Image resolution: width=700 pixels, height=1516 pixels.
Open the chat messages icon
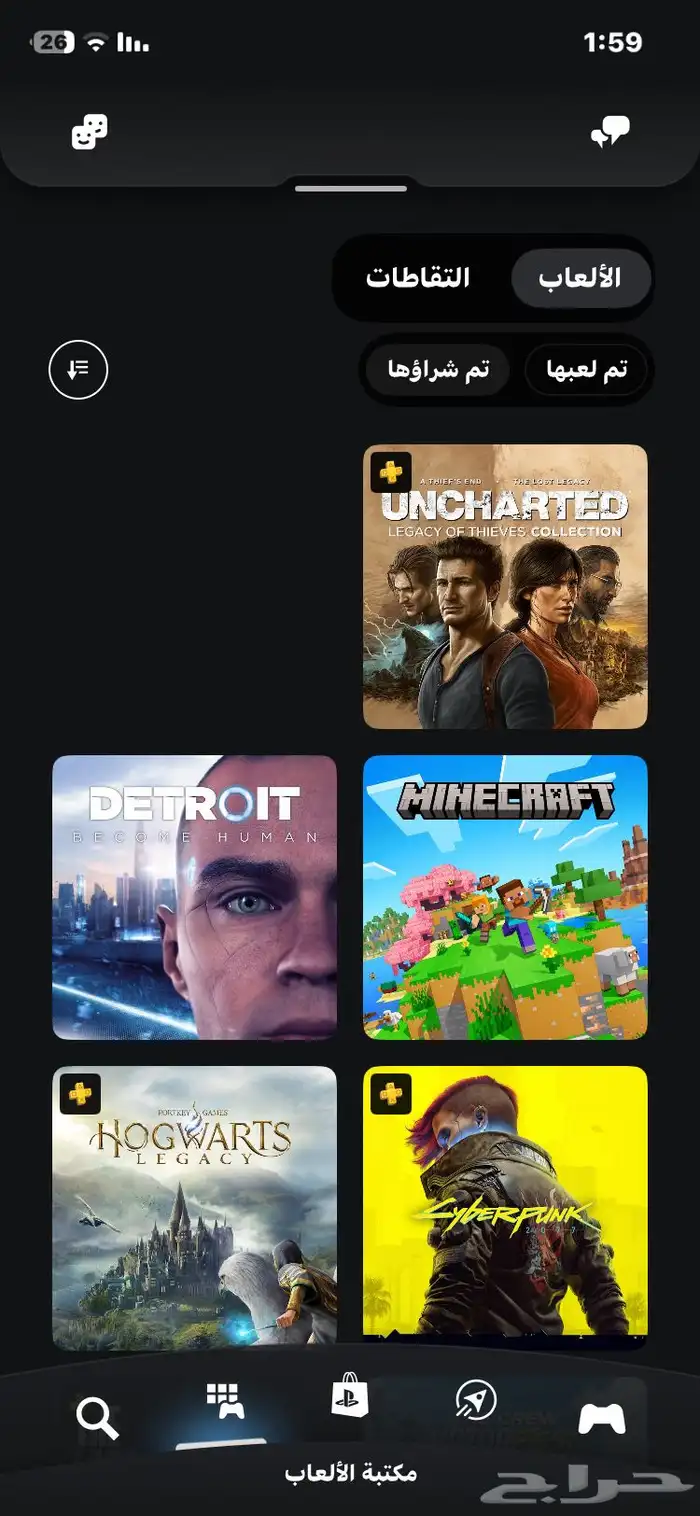tap(610, 132)
